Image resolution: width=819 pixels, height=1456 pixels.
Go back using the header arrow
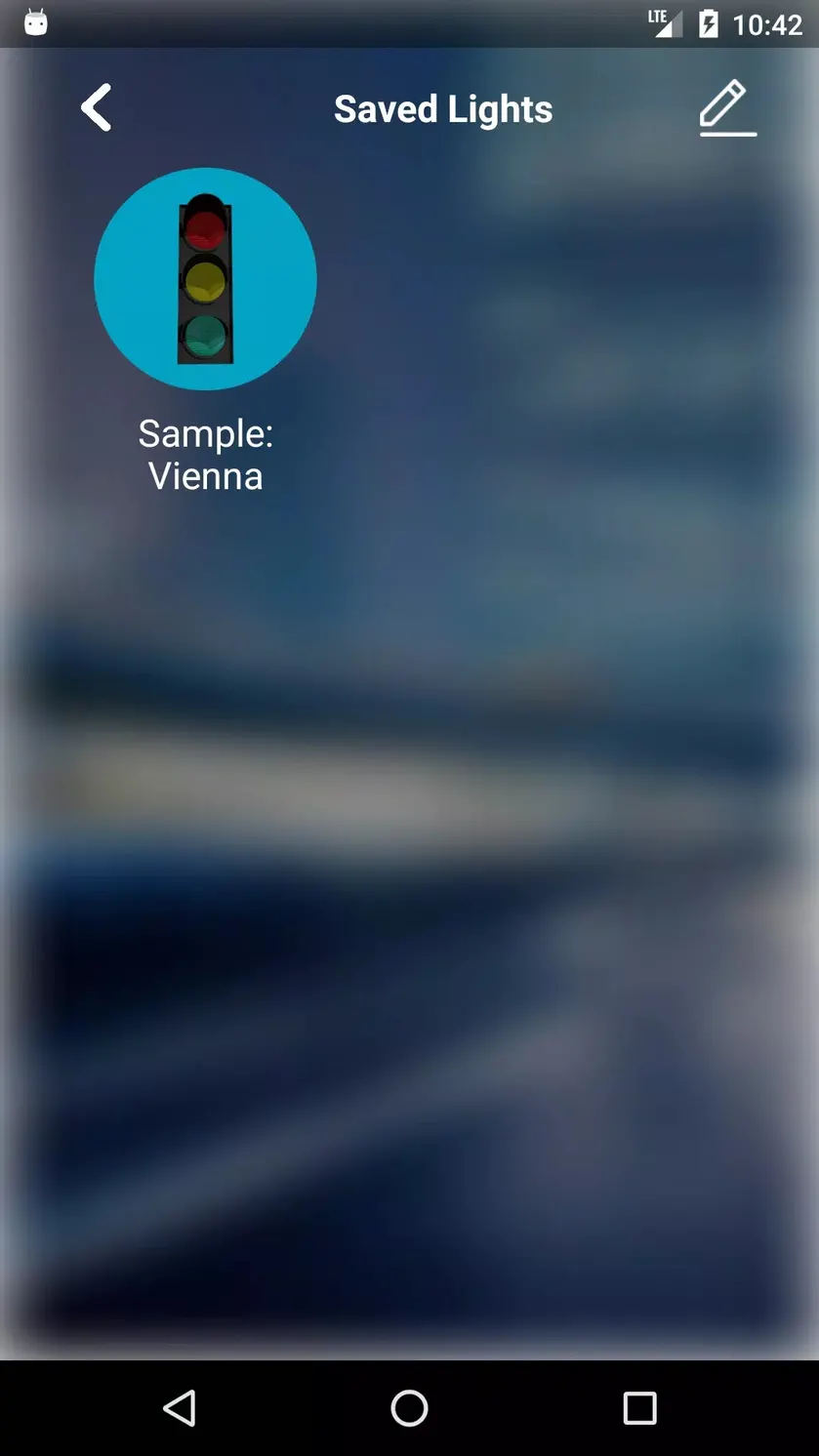pyautogui.click(x=96, y=108)
